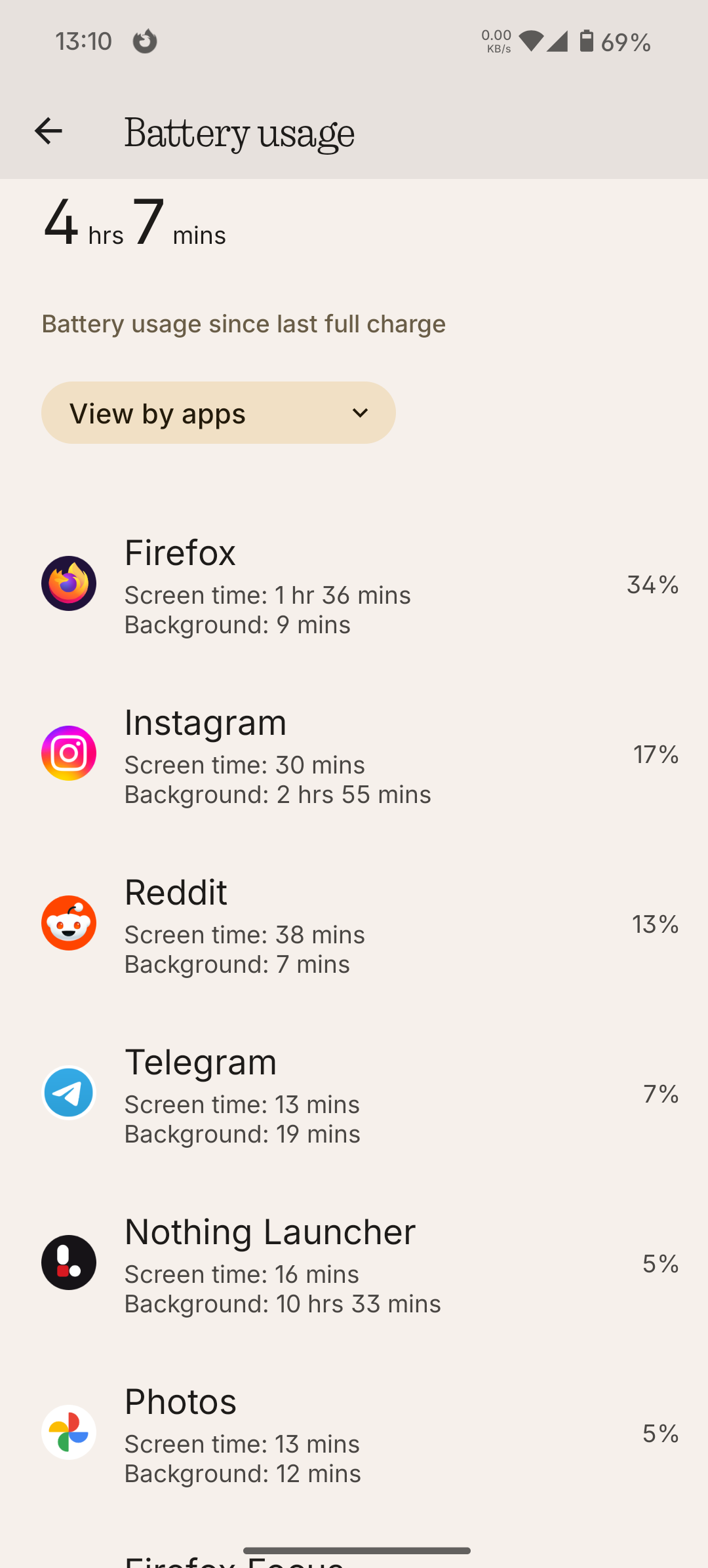
Task: Select the Nothing Launcher entry
Action: [354, 1263]
